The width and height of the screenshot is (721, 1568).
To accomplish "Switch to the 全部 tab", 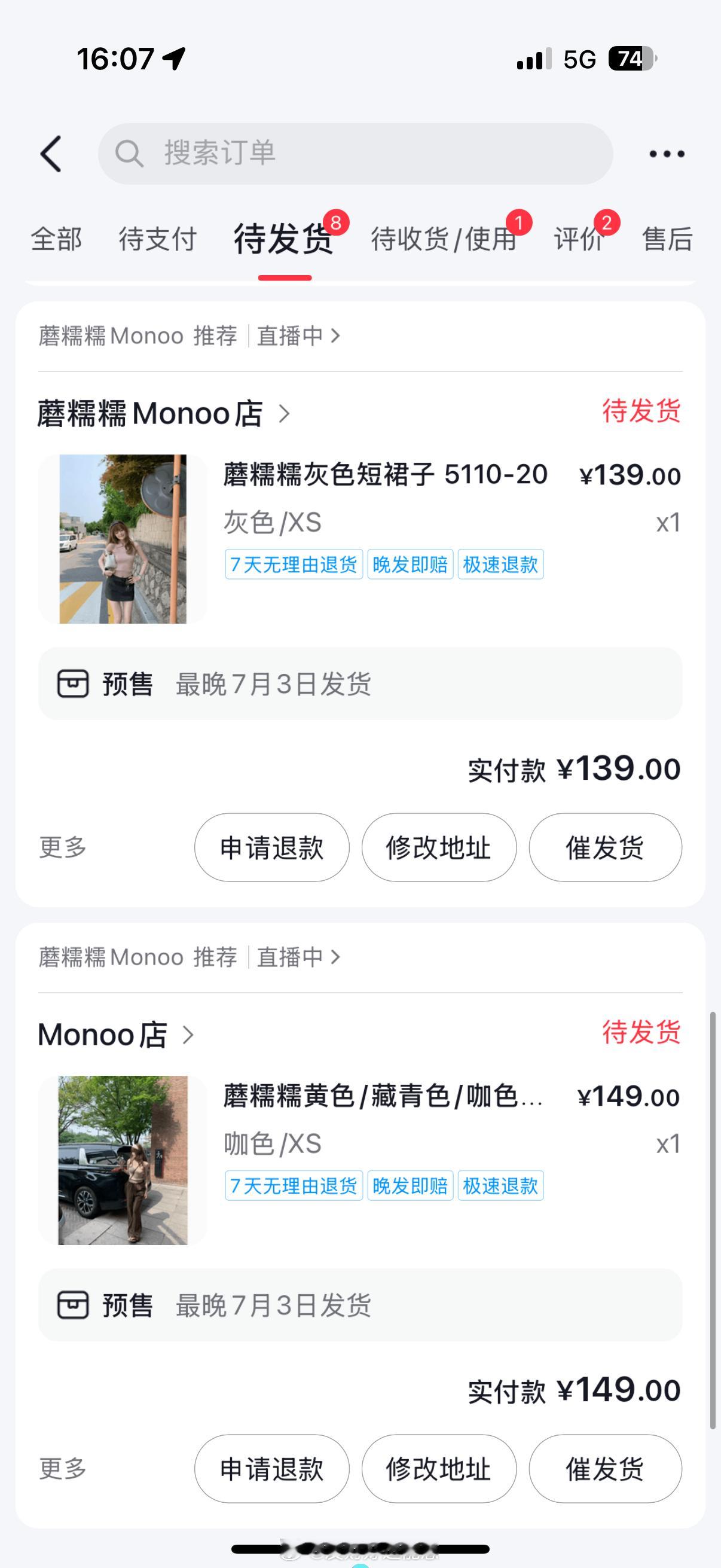I will [x=57, y=239].
